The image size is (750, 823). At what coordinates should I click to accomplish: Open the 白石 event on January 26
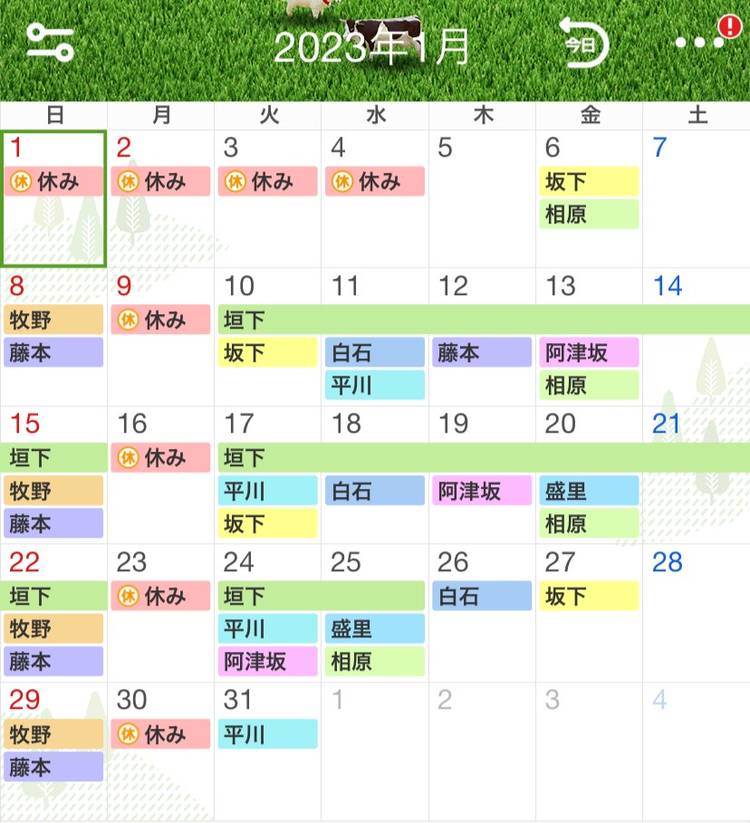point(481,597)
